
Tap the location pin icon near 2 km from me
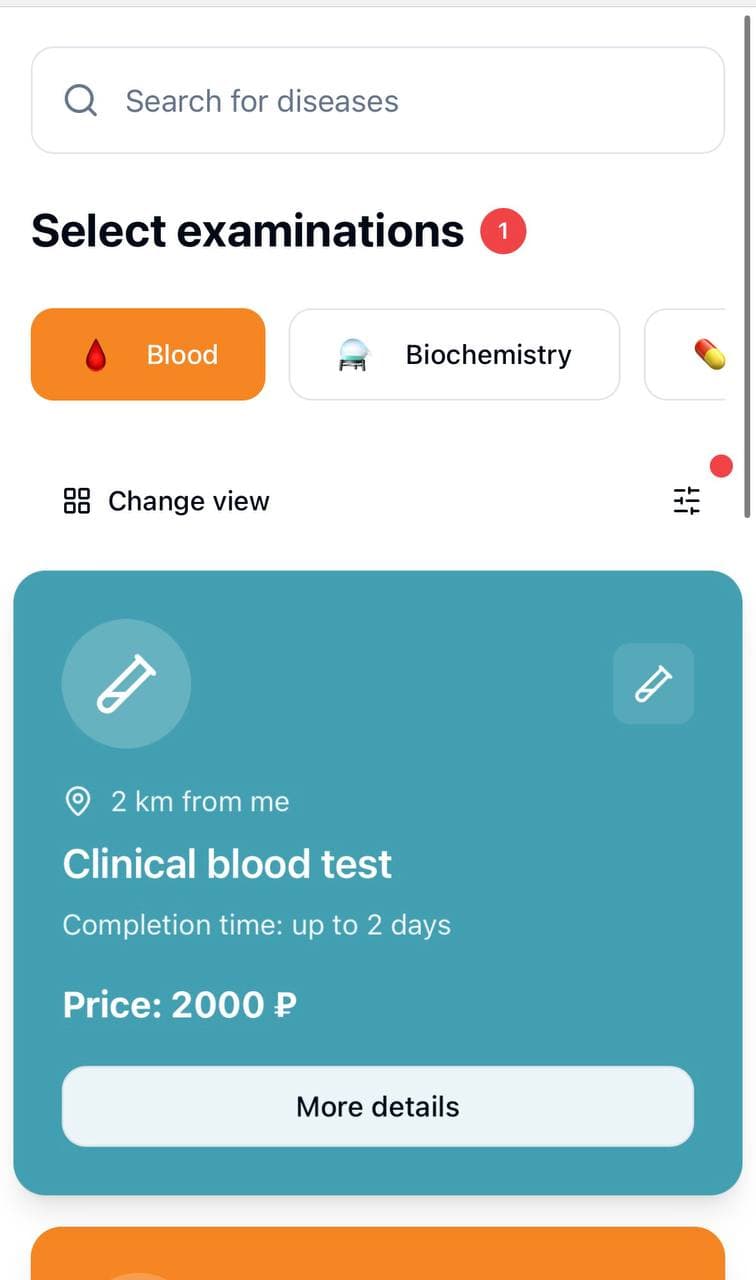click(x=78, y=801)
